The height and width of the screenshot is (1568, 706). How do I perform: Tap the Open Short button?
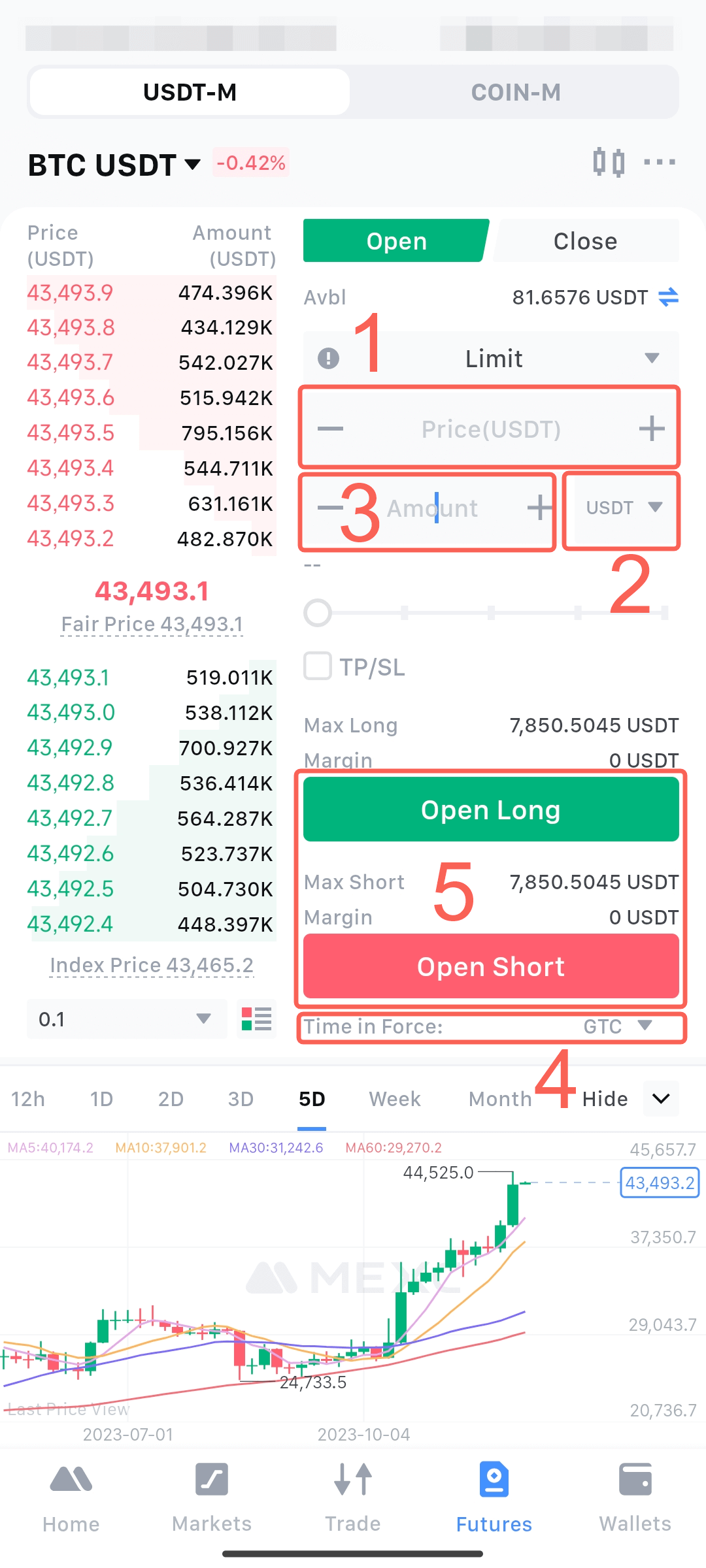491,966
